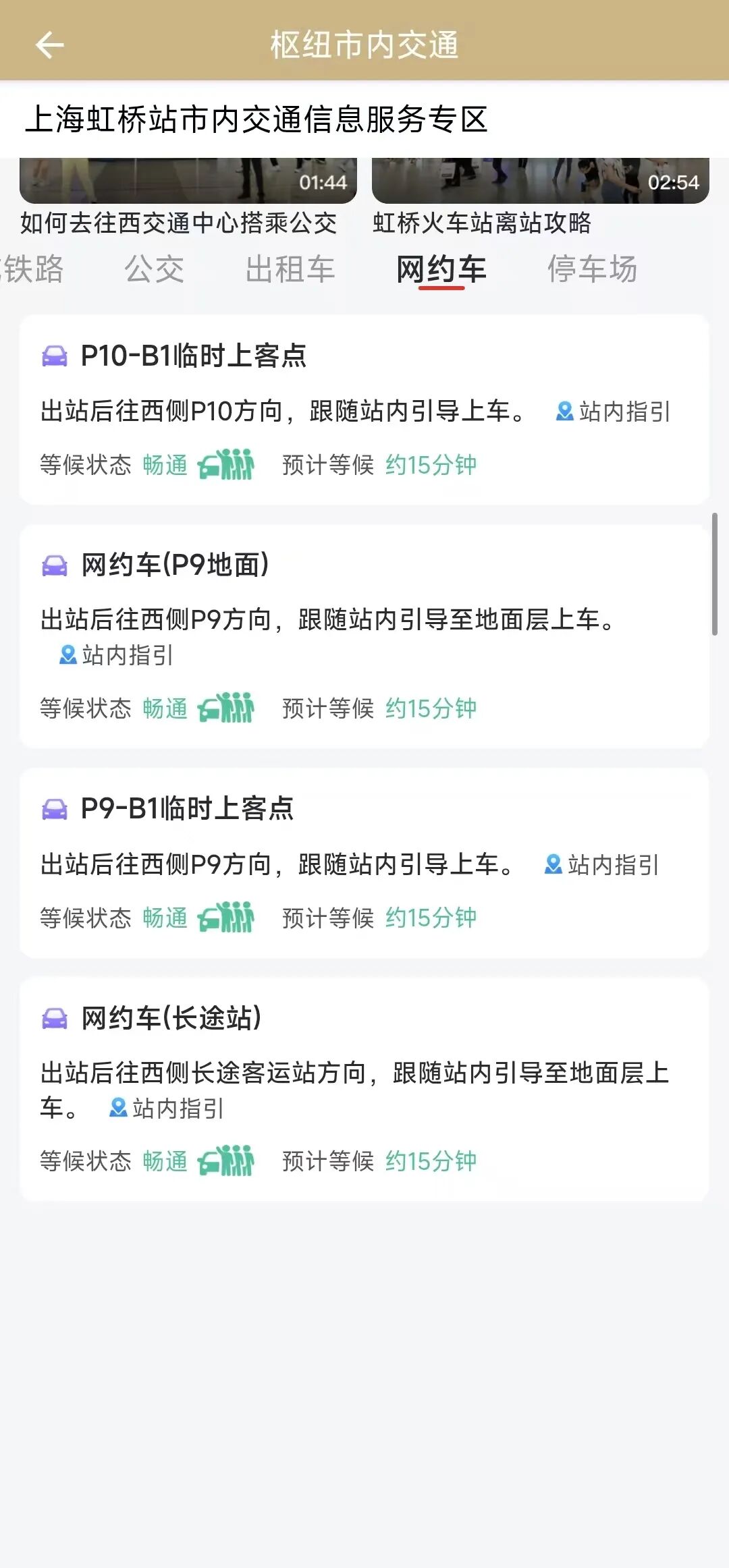
Task: Play the 虹桥火车站离站攻略 video
Action: (x=540, y=181)
